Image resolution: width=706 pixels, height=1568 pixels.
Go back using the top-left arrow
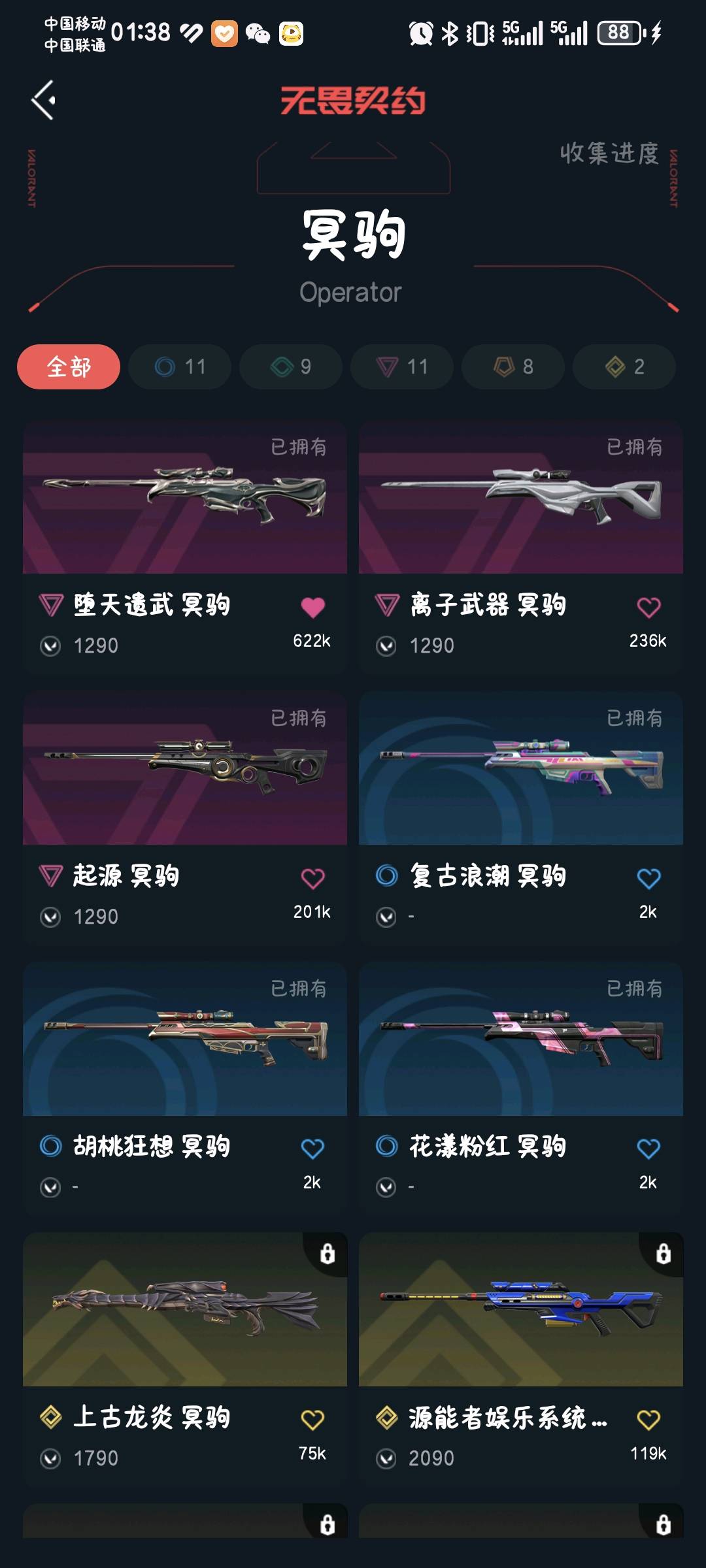coord(44,101)
